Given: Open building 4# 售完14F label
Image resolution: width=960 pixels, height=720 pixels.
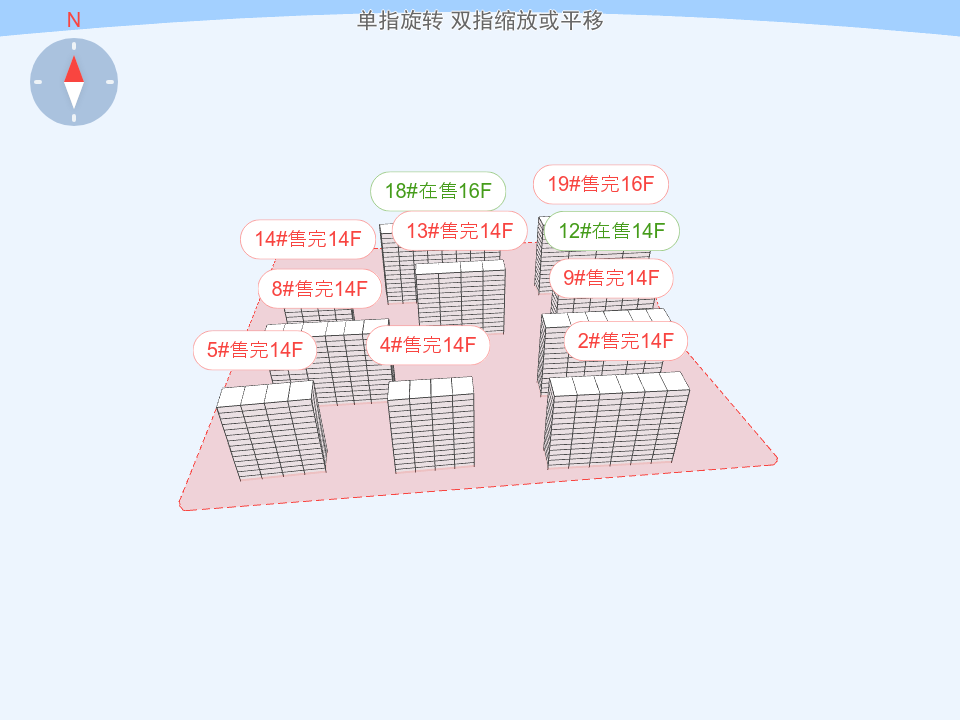Looking at the screenshot, I should (427, 345).
